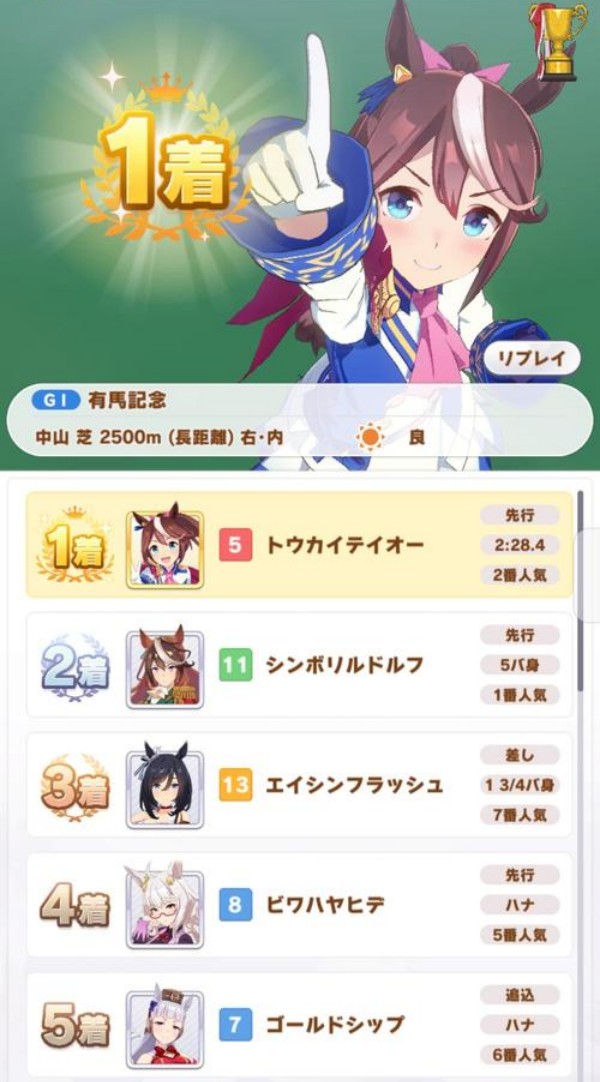Open the third-place row エイシンフラッシュ
Viewport: 600px width, 1082px height.
point(299,785)
